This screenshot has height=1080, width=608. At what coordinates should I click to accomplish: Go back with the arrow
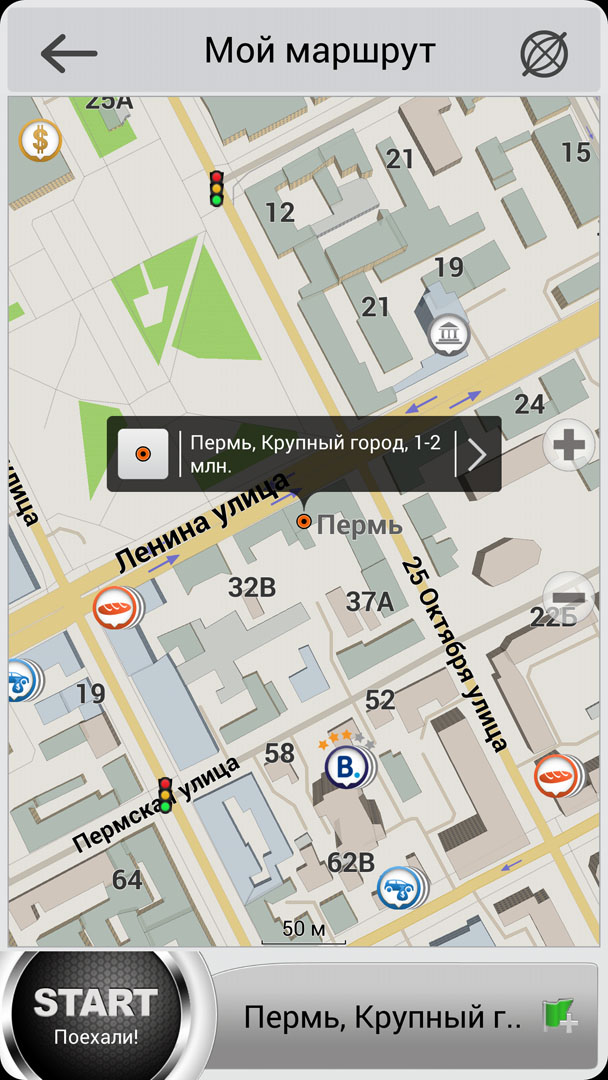point(68,53)
